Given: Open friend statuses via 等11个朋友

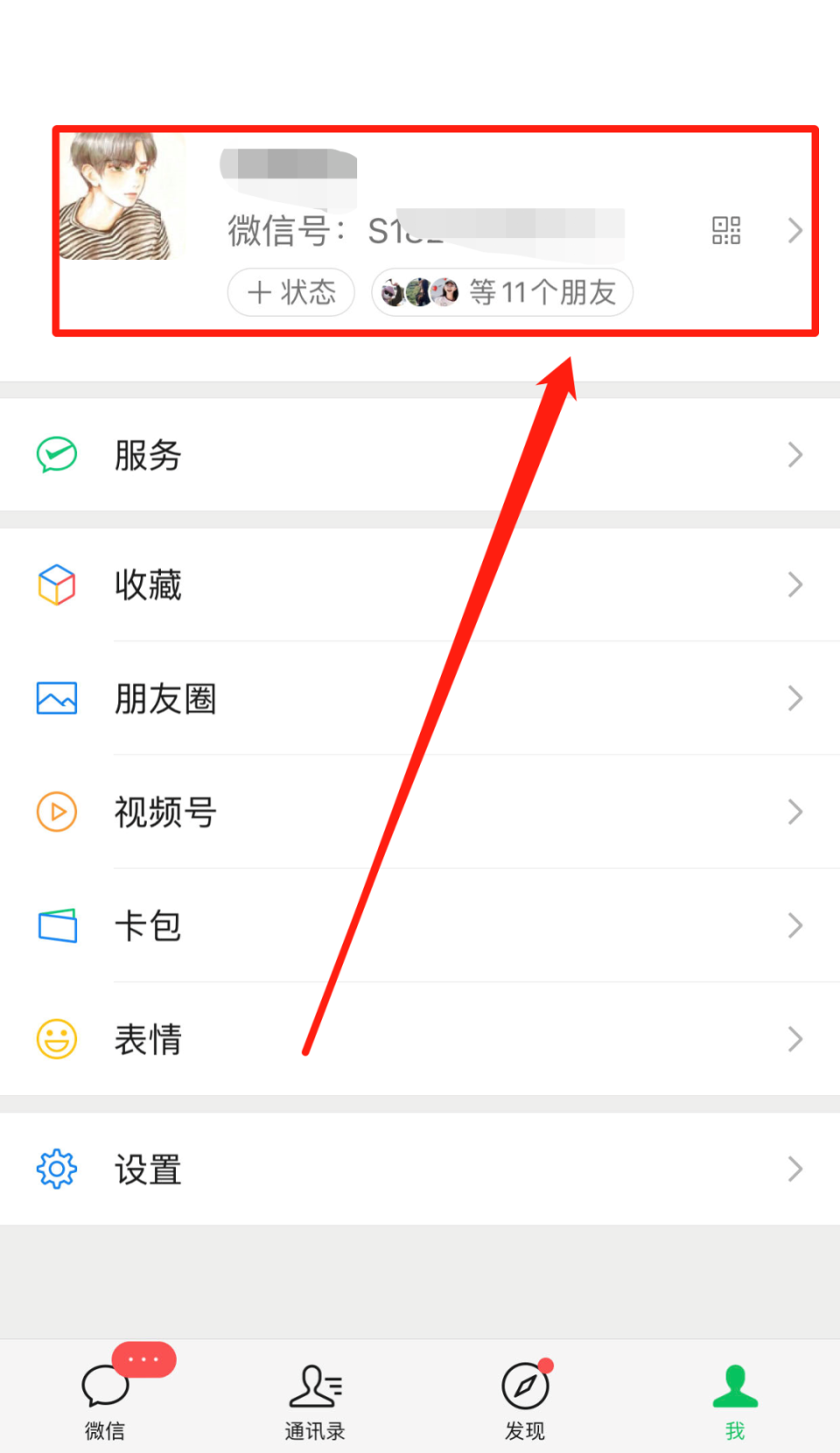Looking at the screenshot, I should point(501,292).
